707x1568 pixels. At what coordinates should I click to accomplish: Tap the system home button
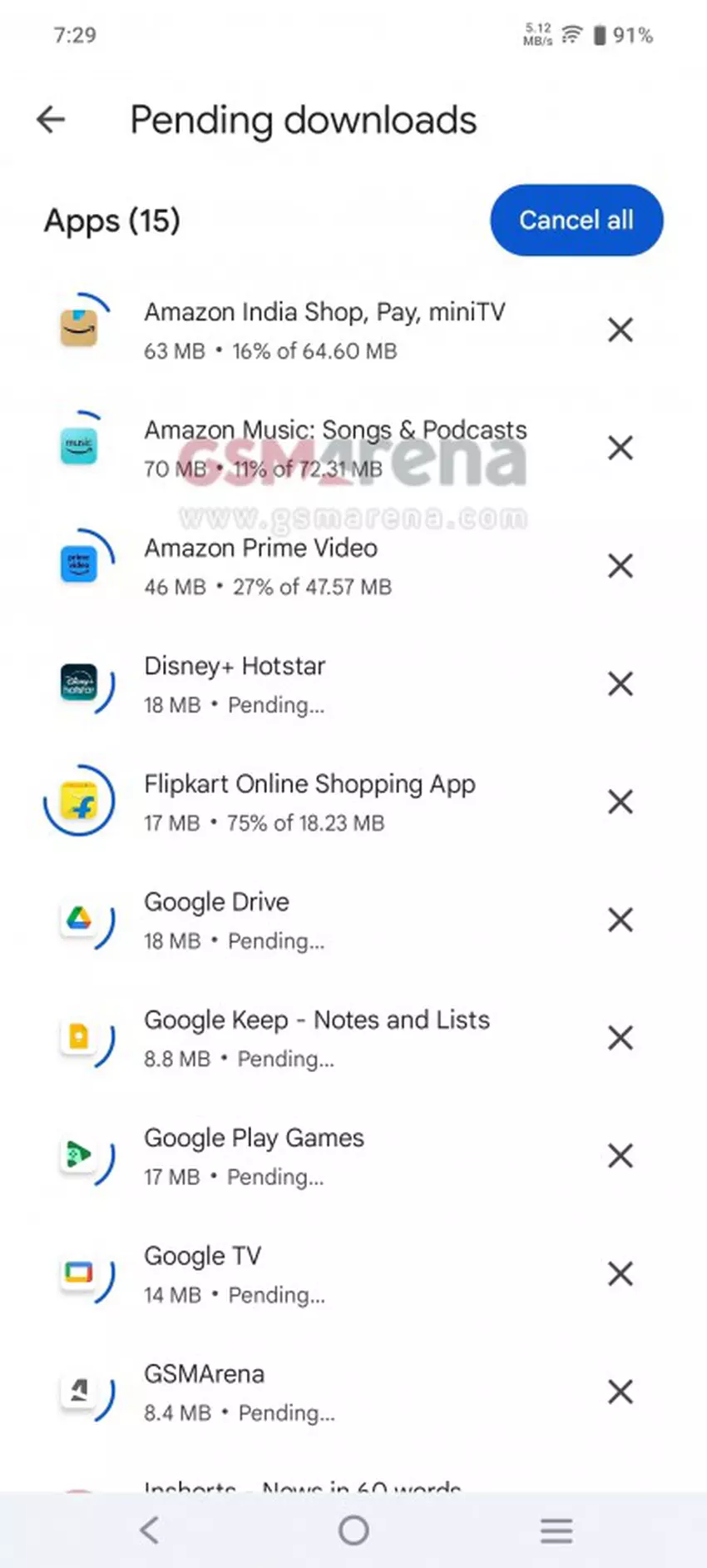click(x=353, y=1530)
